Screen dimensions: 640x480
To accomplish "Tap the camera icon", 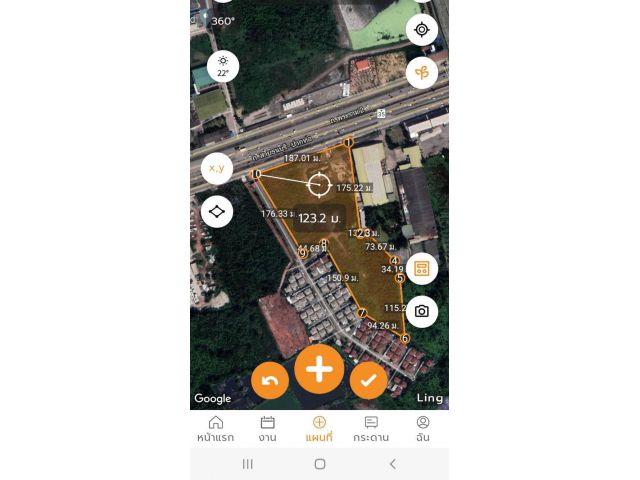I will click(x=421, y=311).
